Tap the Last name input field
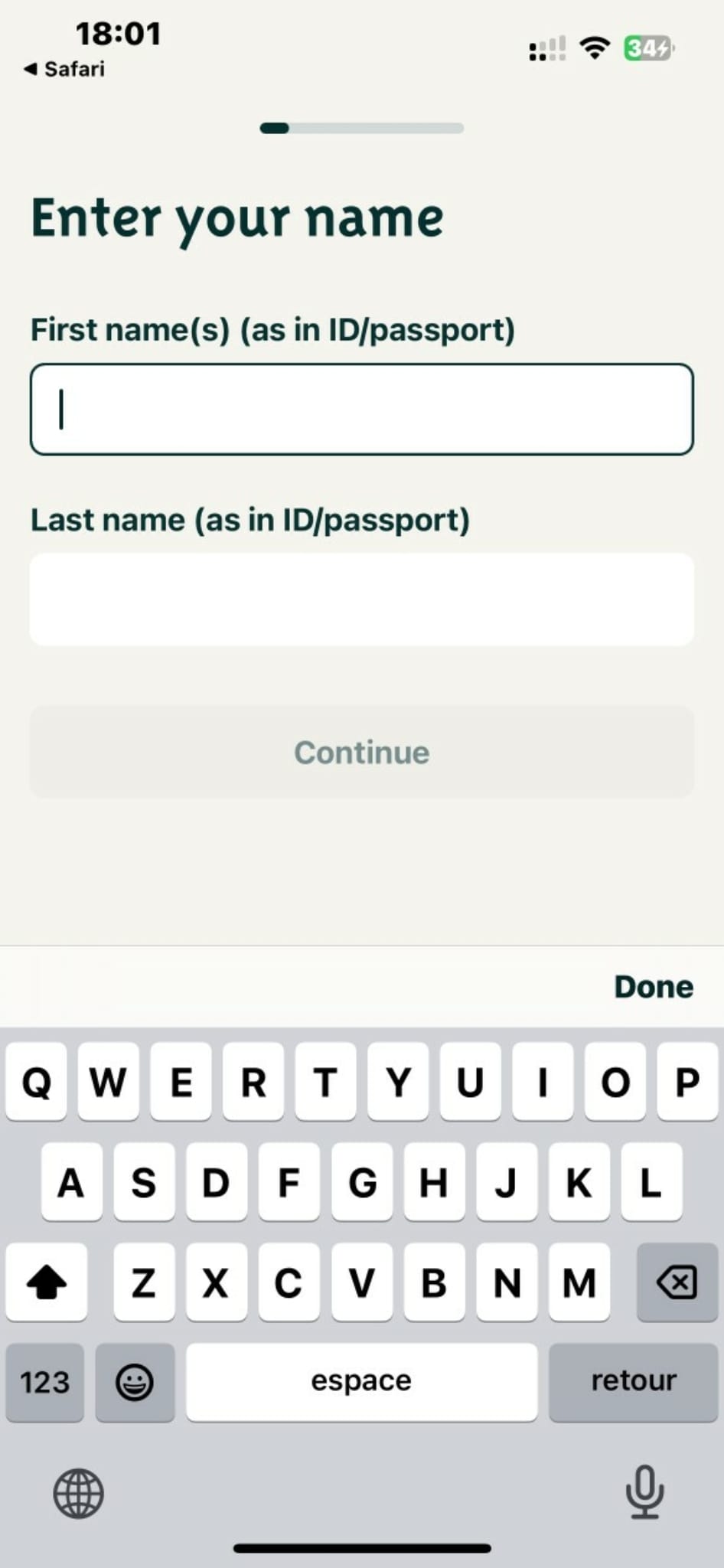Image resolution: width=724 pixels, height=1568 pixels. click(x=361, y=599)
